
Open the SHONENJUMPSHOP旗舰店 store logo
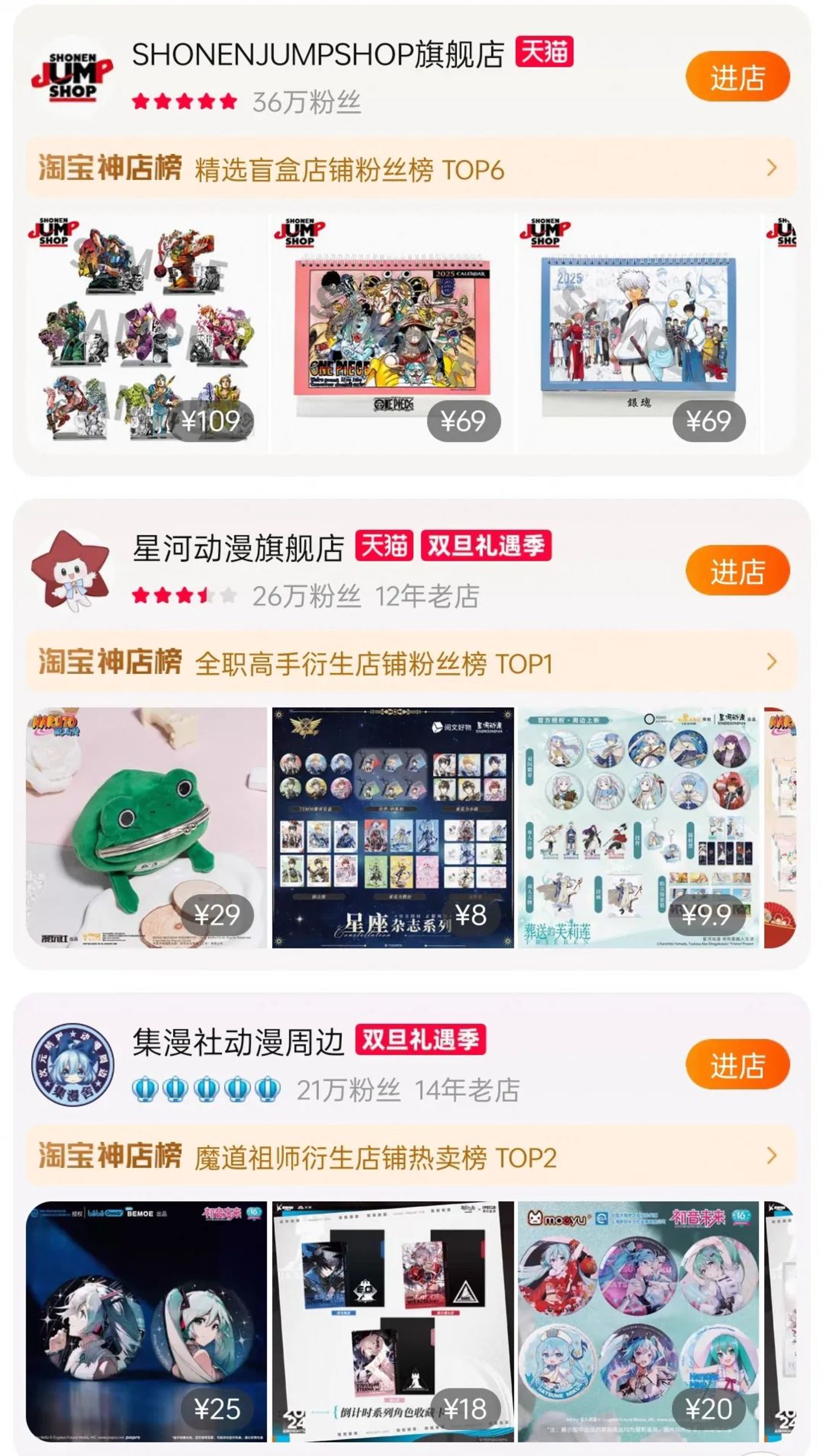point(72,77)
